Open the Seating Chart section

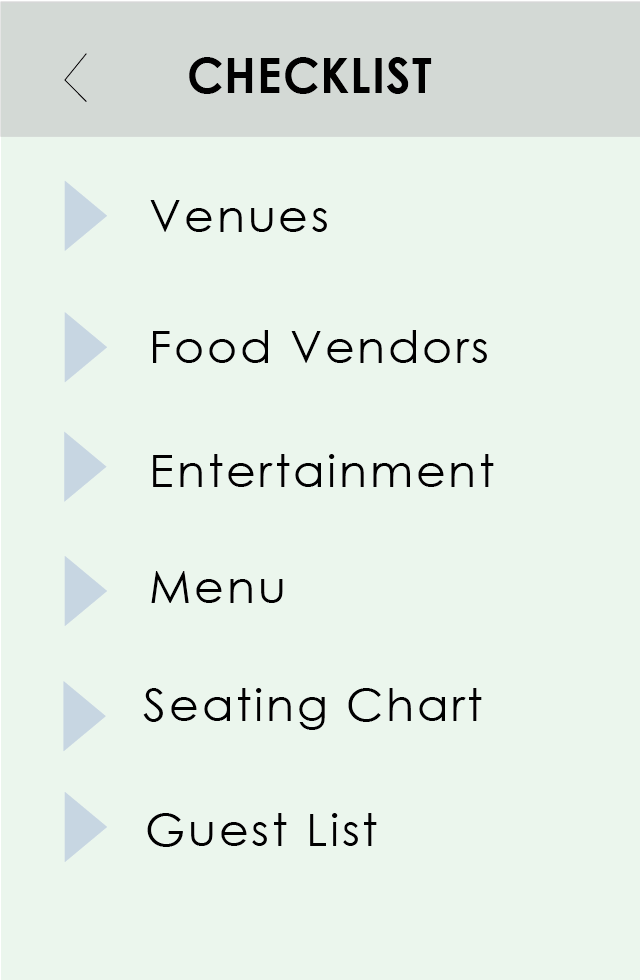(x=85, y=716)
